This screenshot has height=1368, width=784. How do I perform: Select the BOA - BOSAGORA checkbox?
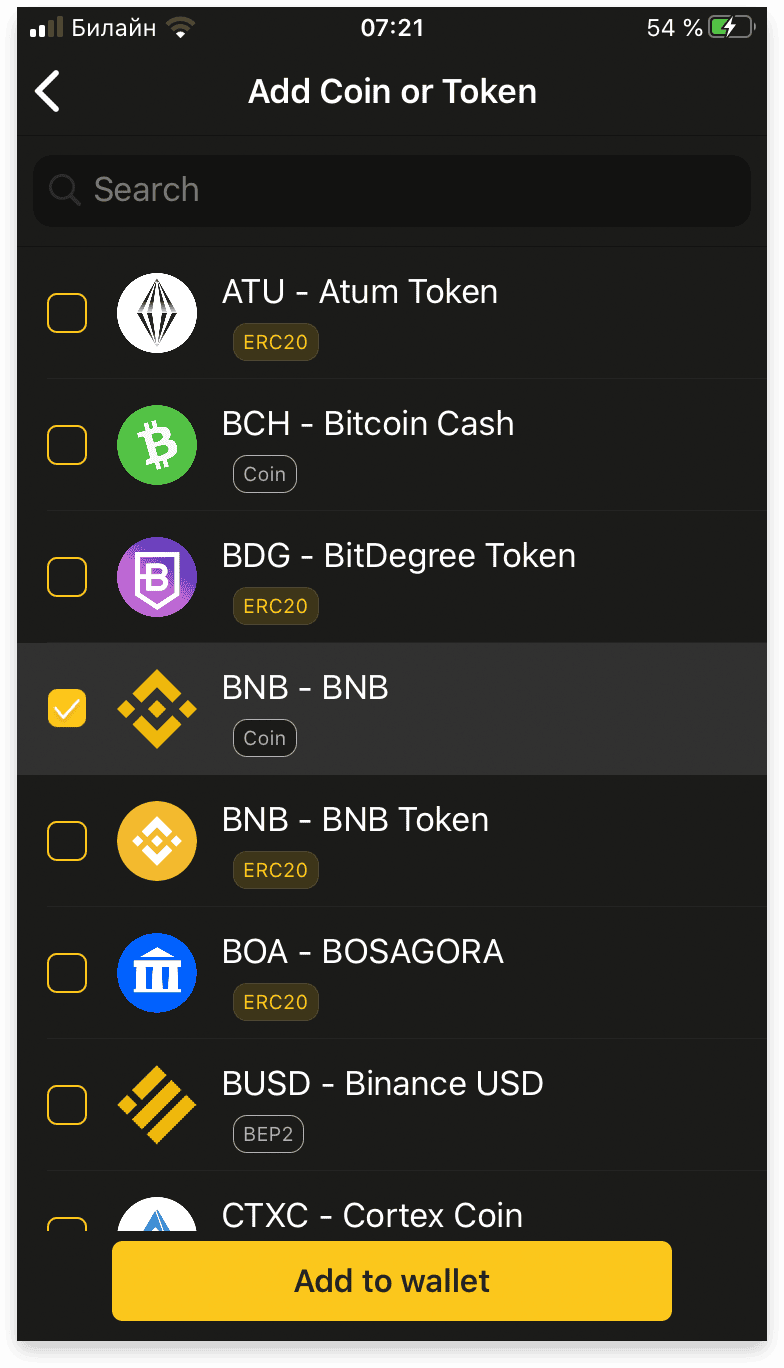coord(67,973)
